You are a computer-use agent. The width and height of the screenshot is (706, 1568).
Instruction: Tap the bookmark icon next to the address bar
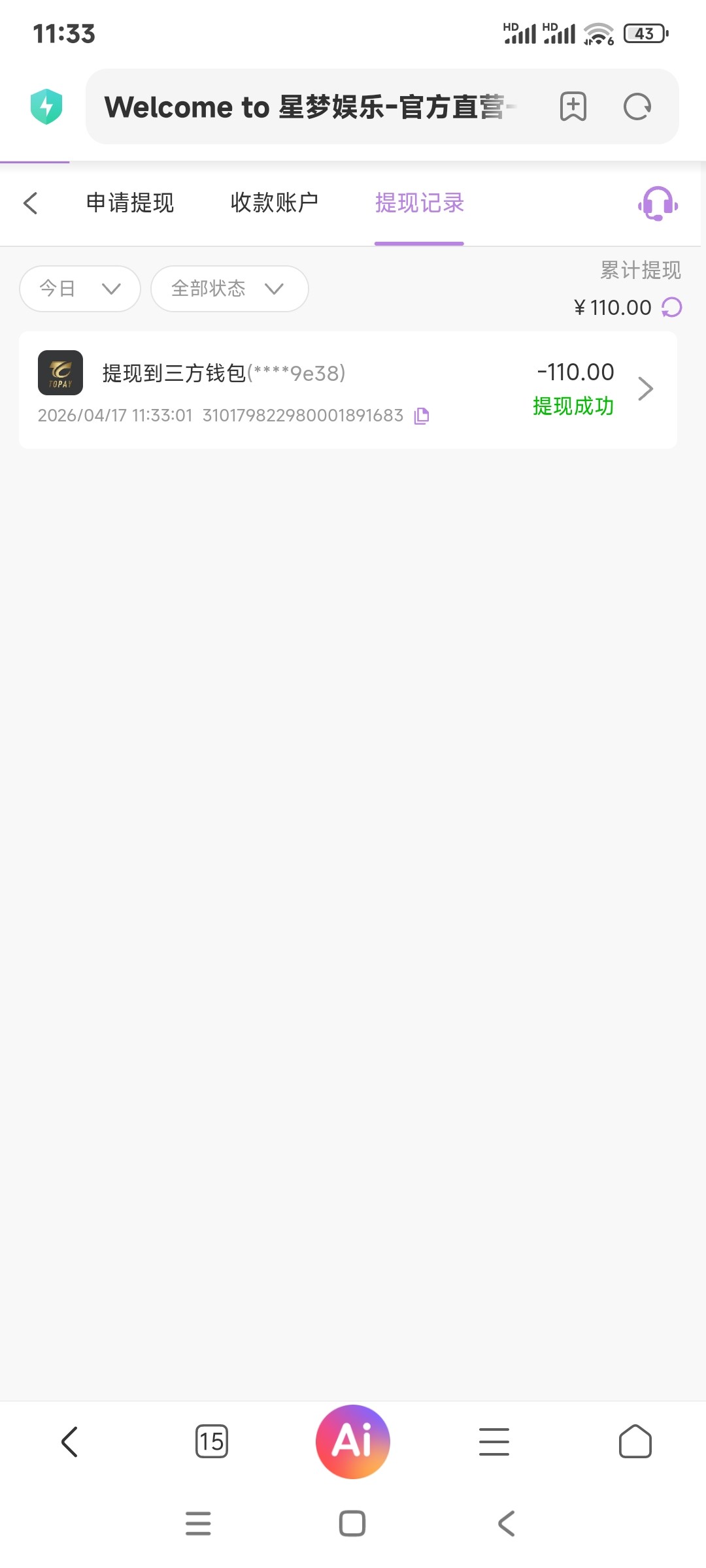click(572, 106)
